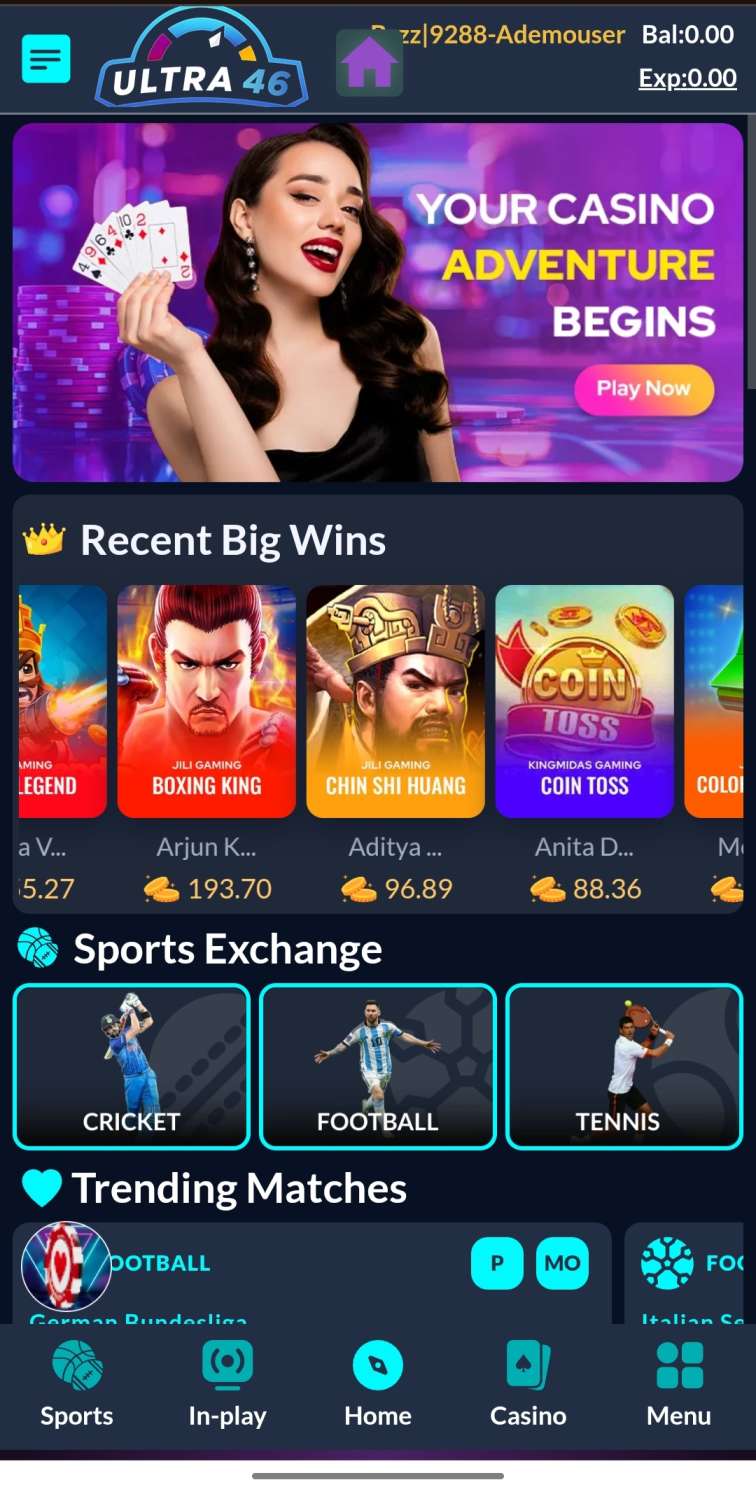Select the Home tab in bottom bar

pyautogui.click(x=378, y=1385)
